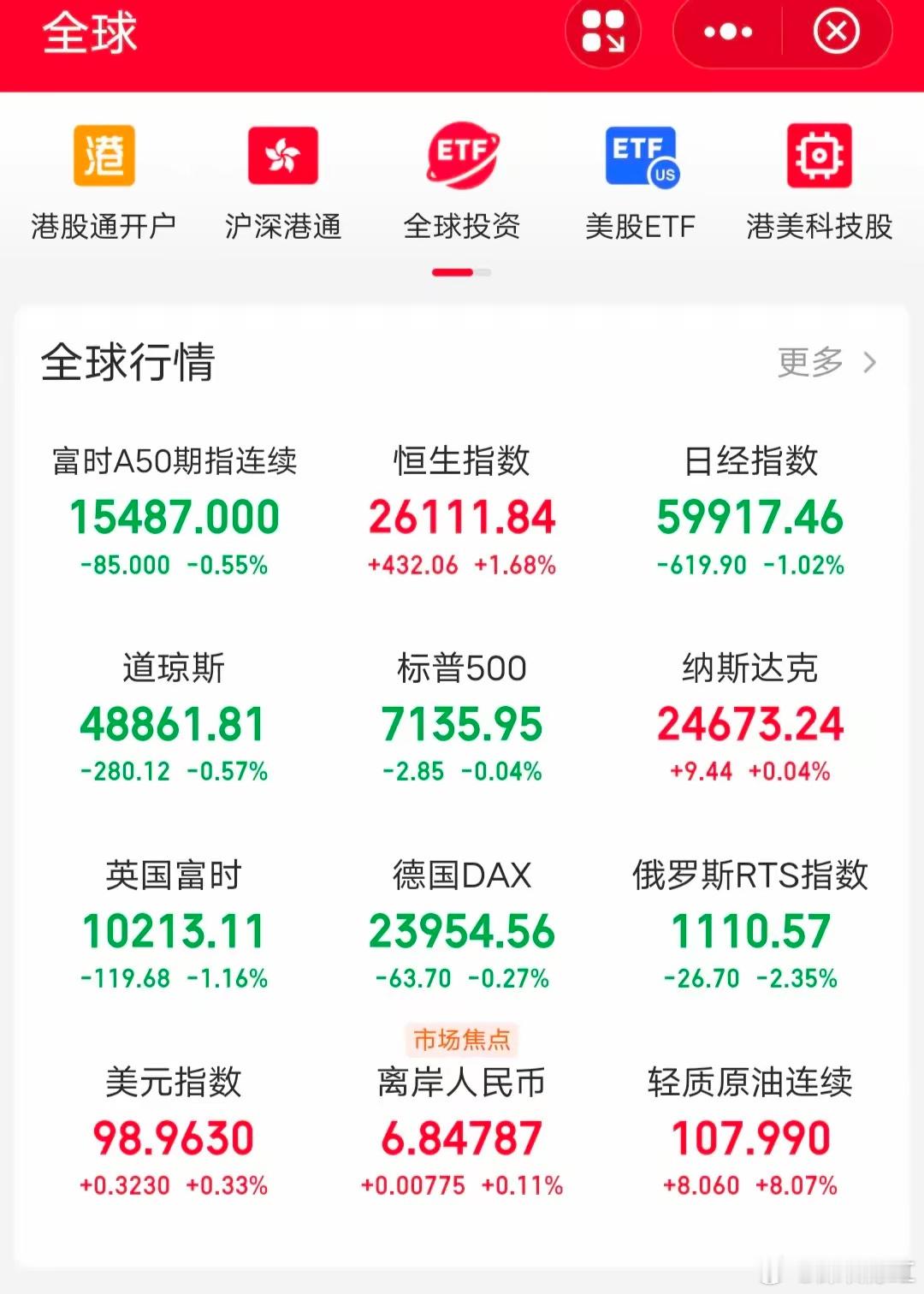Image resolution: width=924 pixels, height=1294 pixels.
Task: Select the first page indicator dot
Action: [453, 272]
